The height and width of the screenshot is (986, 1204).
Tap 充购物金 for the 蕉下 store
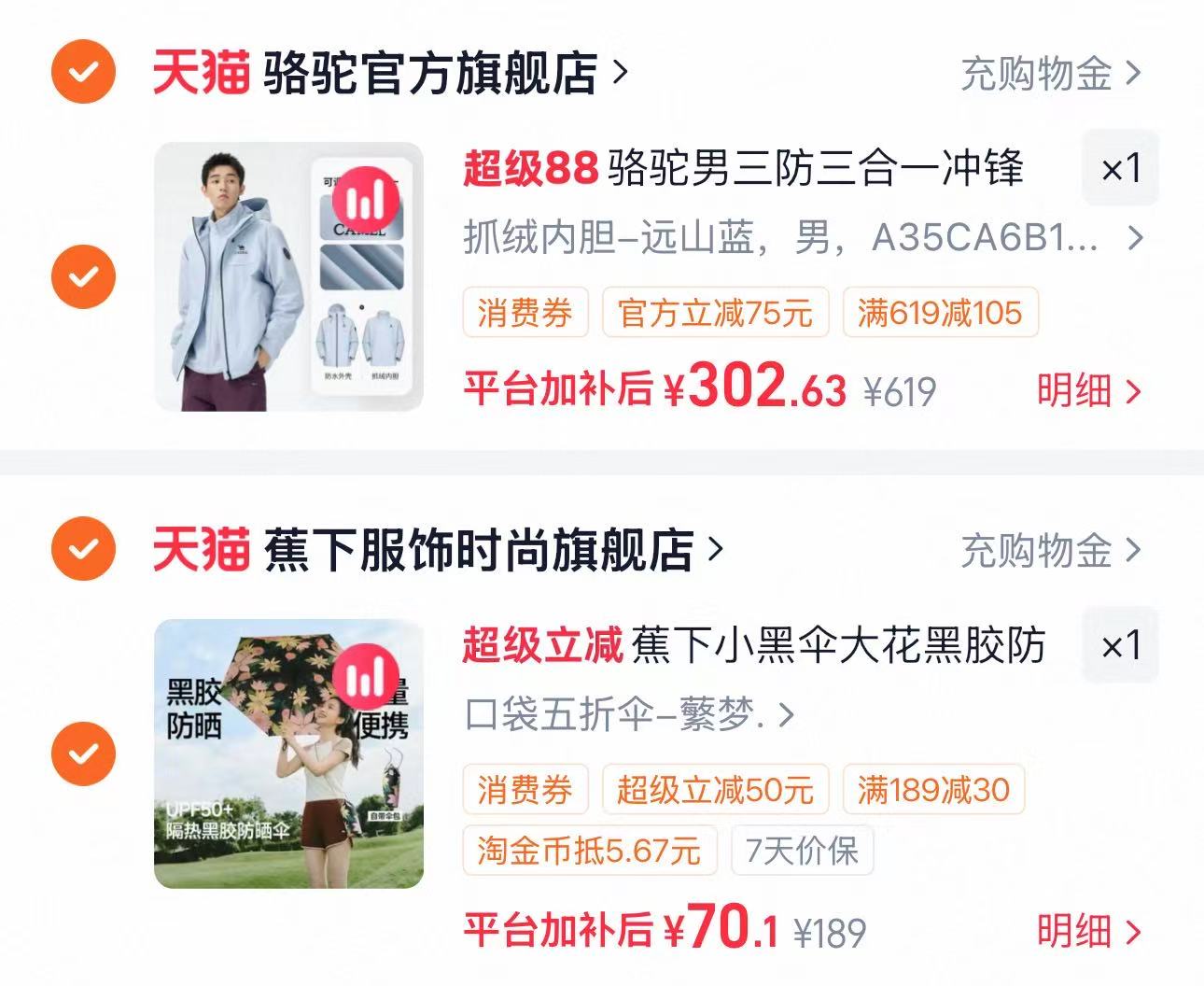tap(1051, 551)
